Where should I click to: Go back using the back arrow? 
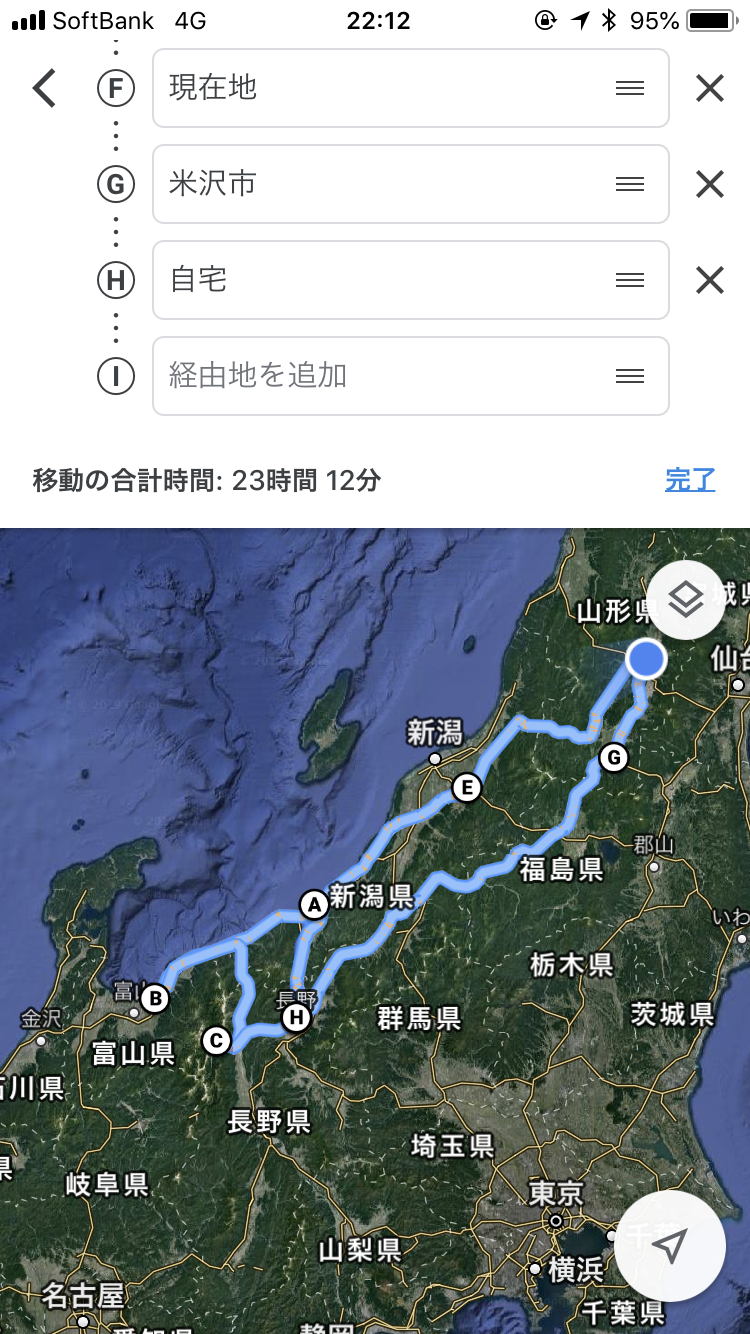pyautogui.click(x=44, y=89)
